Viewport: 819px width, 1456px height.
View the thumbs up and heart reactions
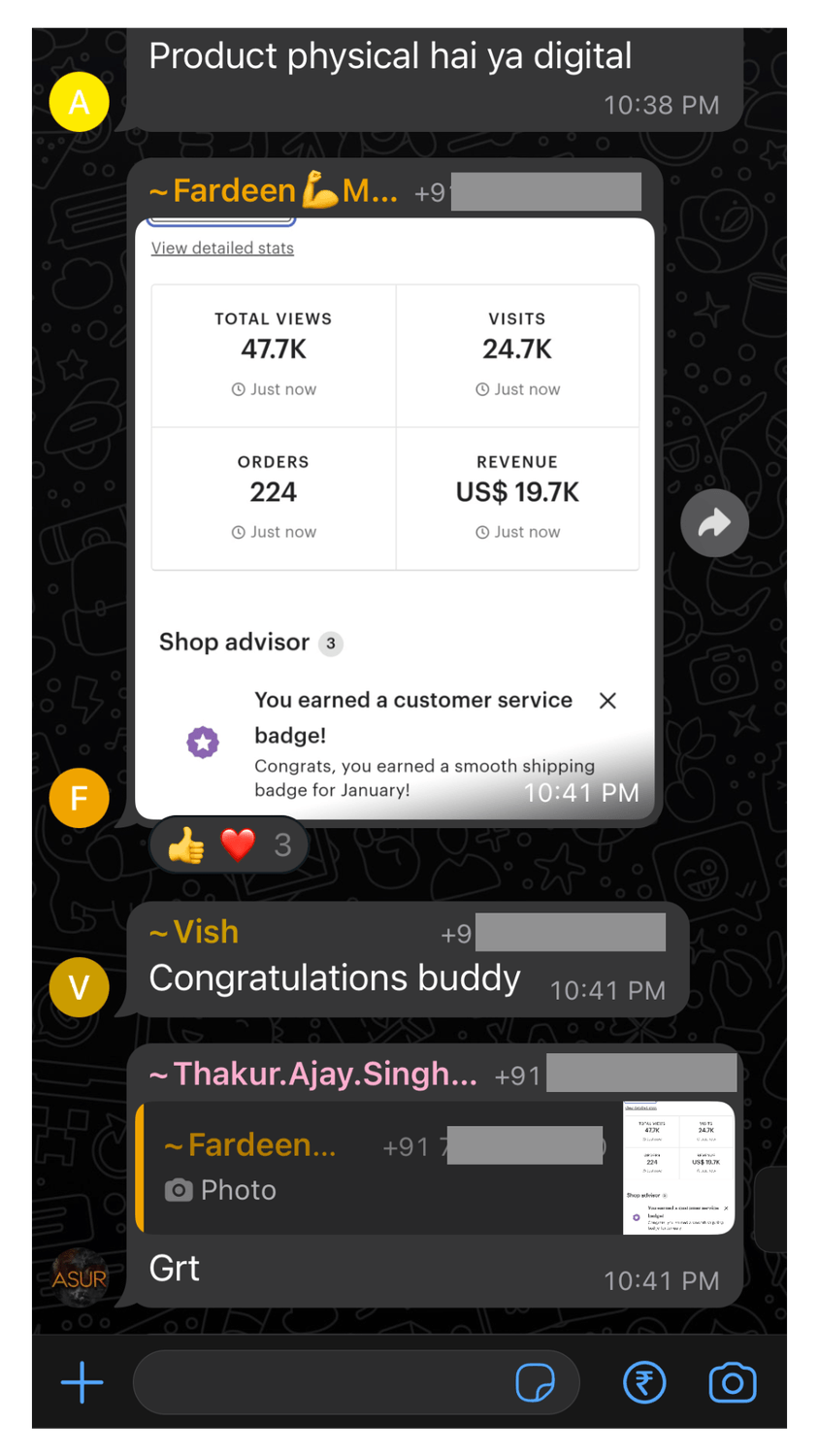coord(229,845)
